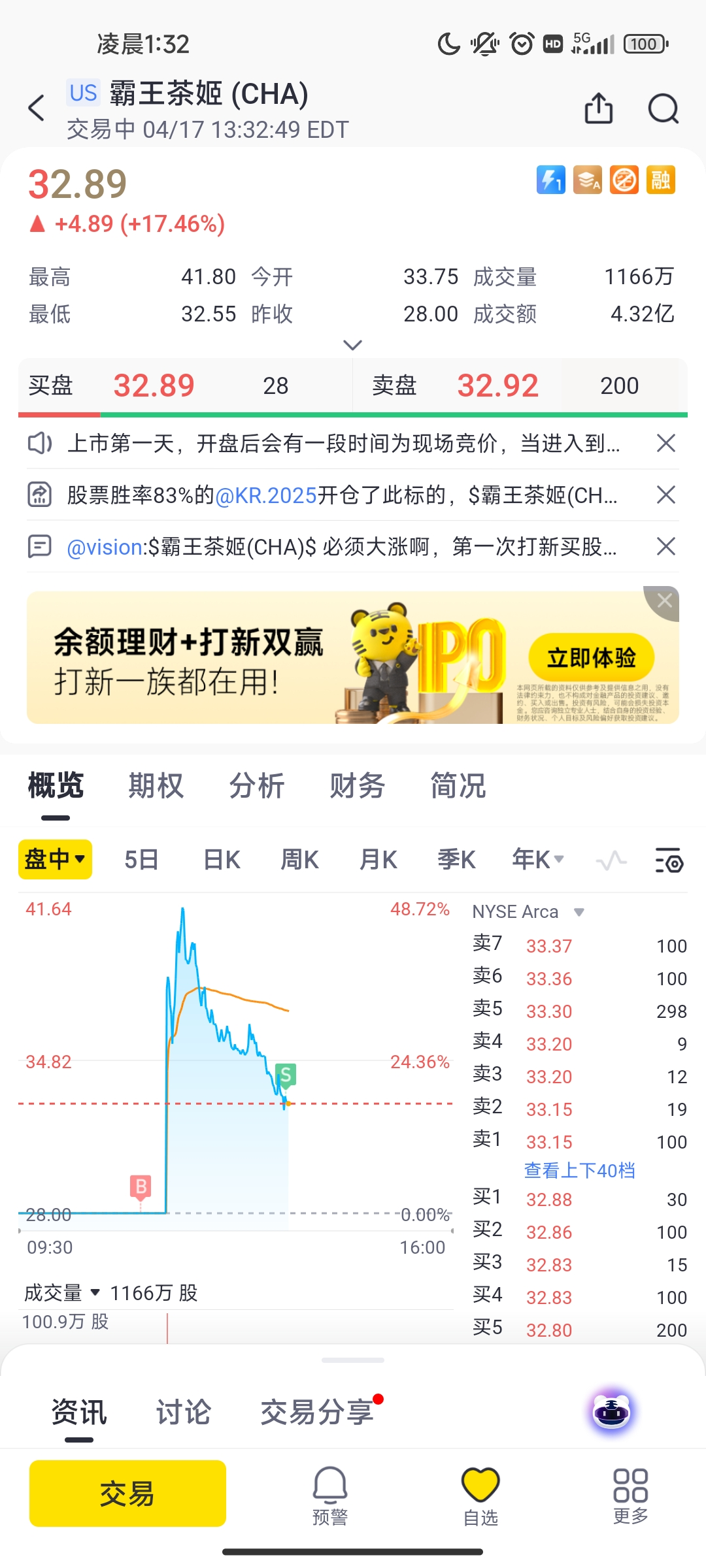
Task: Switch to the 期权 tab
Action: pyautogui.click(x=156, y=786)
